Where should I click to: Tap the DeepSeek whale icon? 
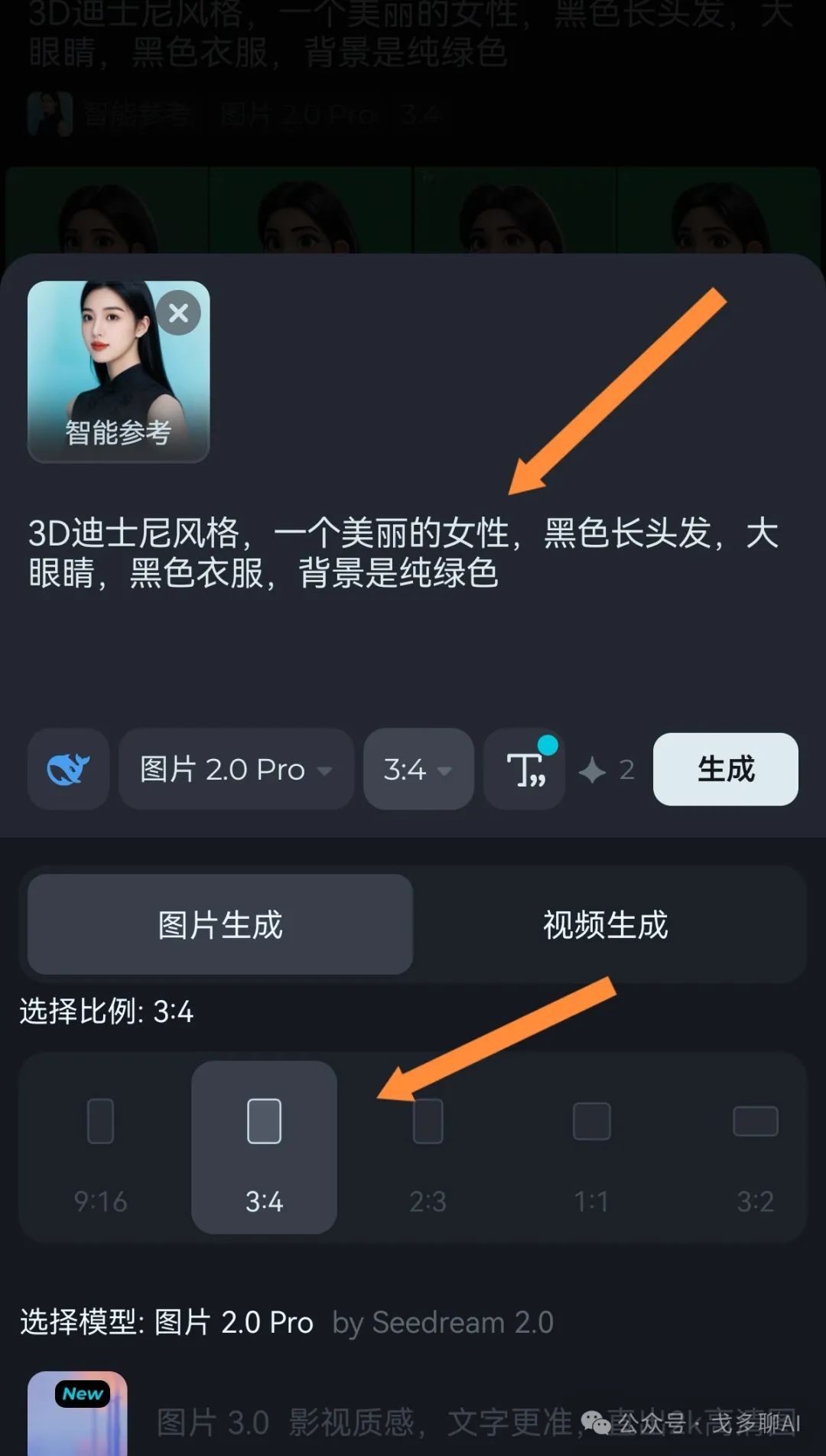click(x=68, y=769)
